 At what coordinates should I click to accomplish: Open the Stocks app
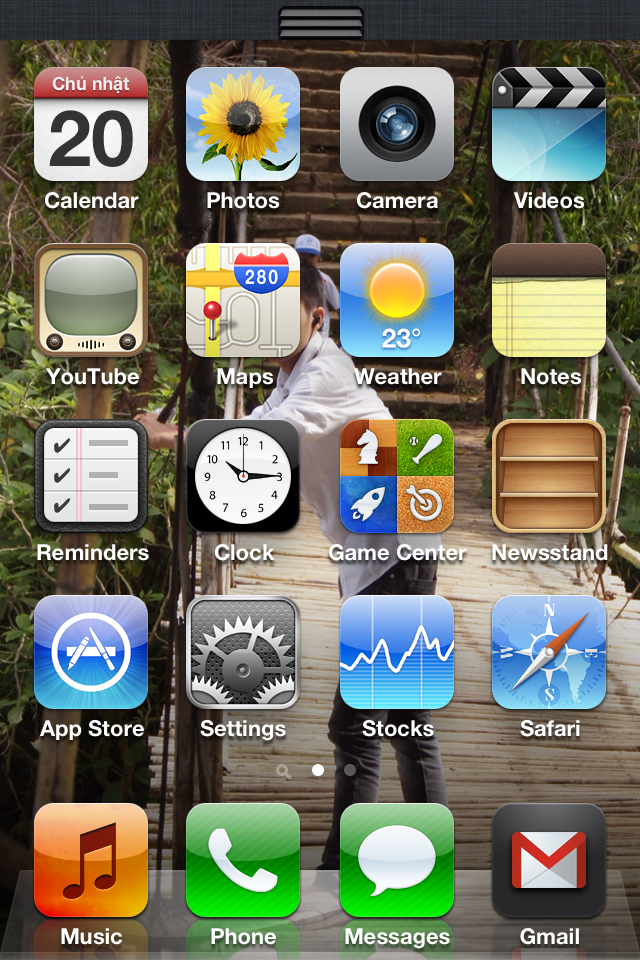click(x=397, y=652)
